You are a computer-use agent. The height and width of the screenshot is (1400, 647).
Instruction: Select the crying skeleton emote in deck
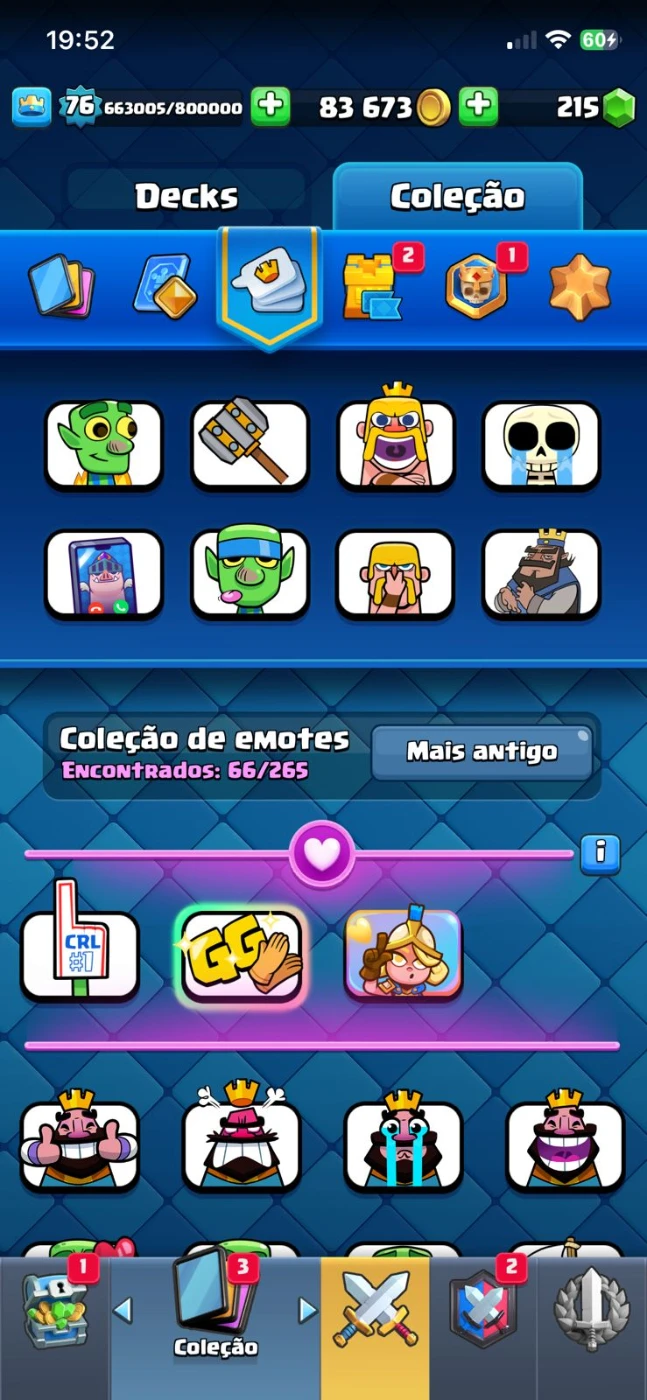(541, 445)
